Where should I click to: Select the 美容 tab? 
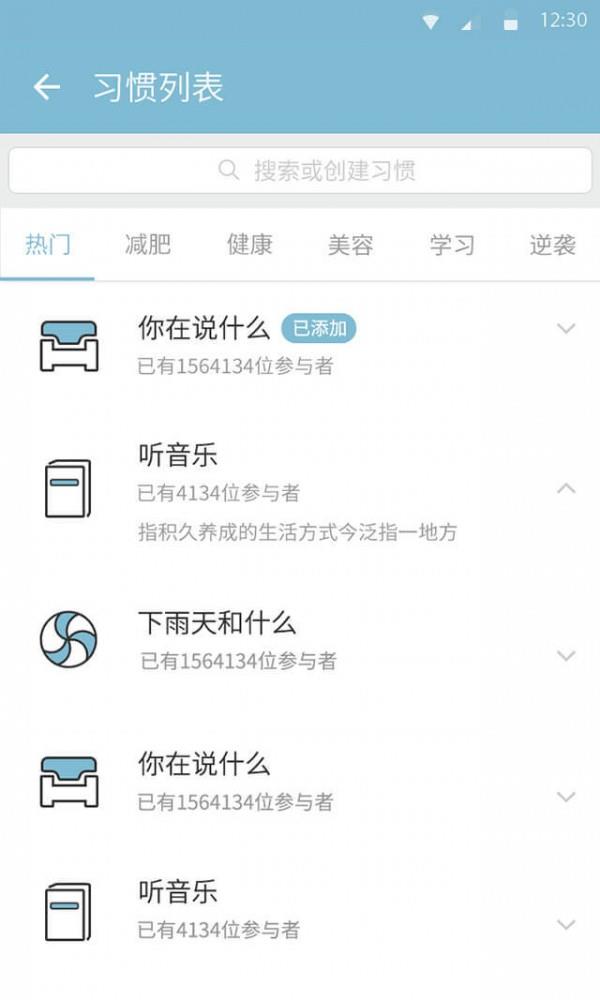350,244
